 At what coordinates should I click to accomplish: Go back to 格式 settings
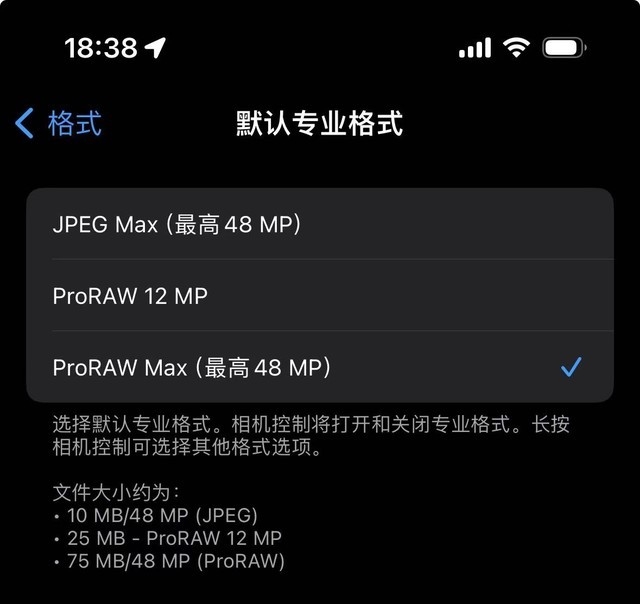coord(58,124)
